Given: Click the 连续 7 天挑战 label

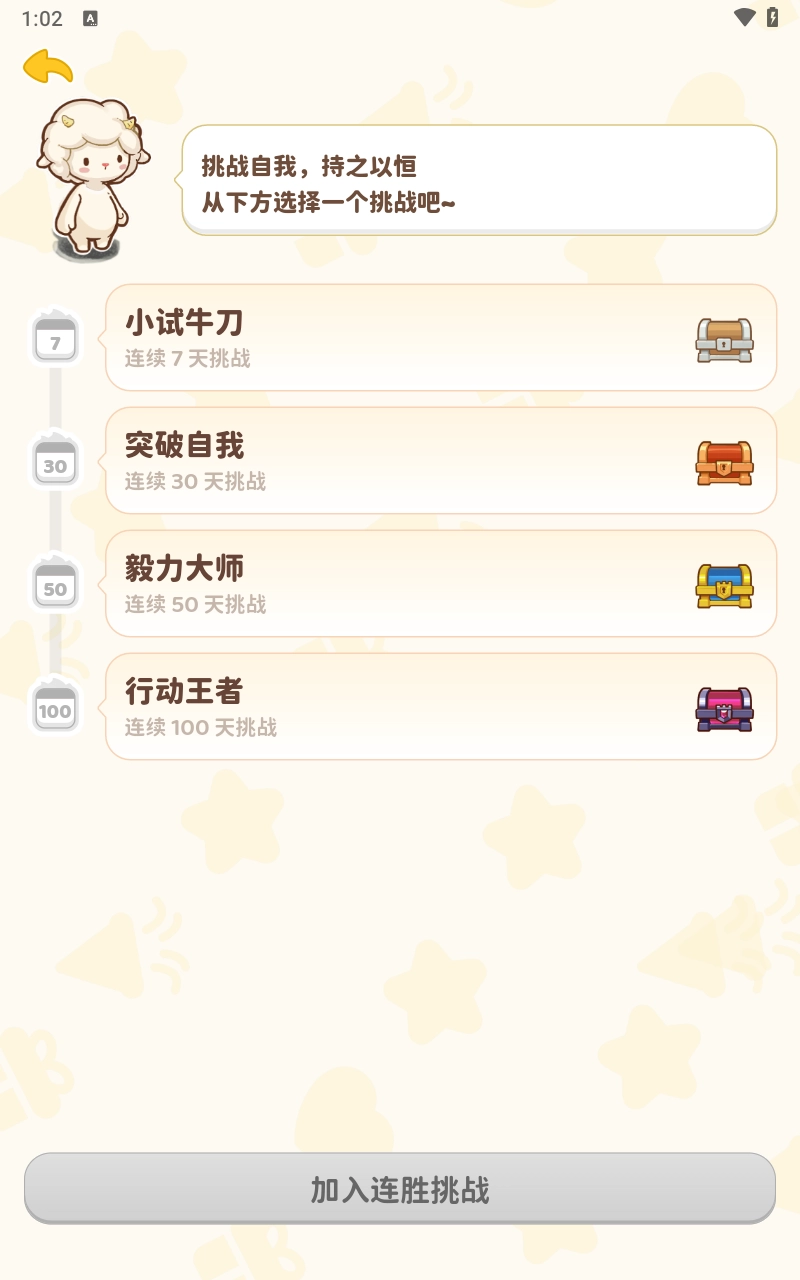Looking at the screenshot, I should coord(186,359).
